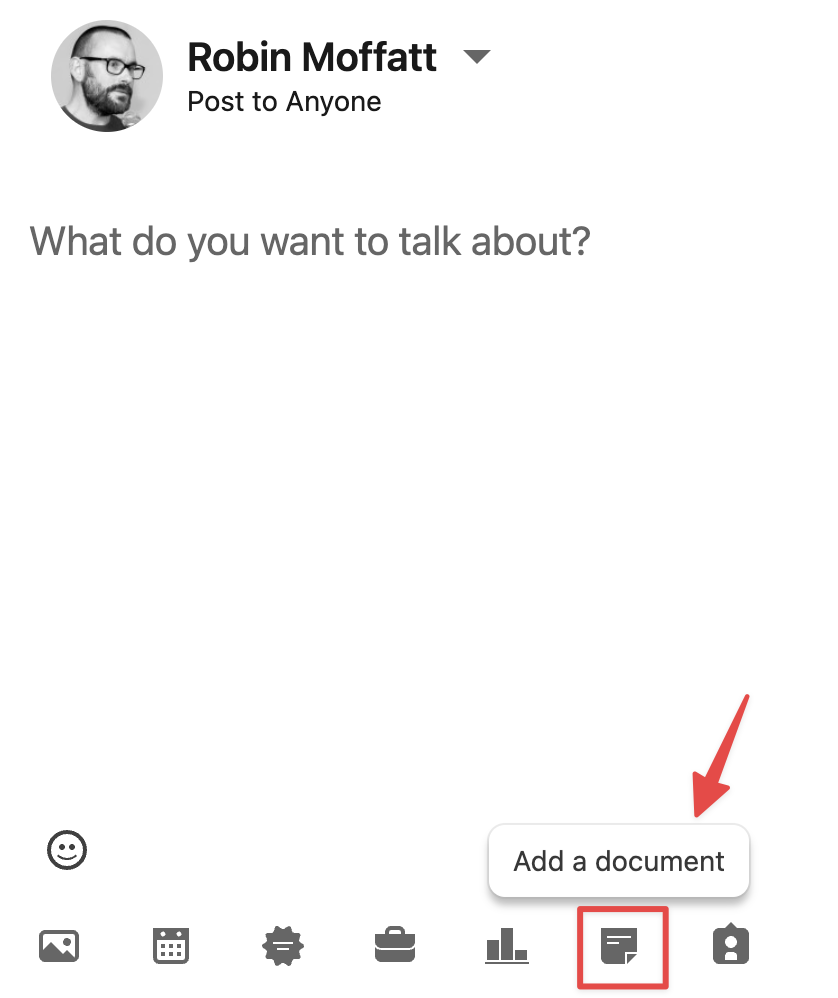Create an event with the calendar icon
The width and height of the screenshot is (838, 998).
point(171,944)
